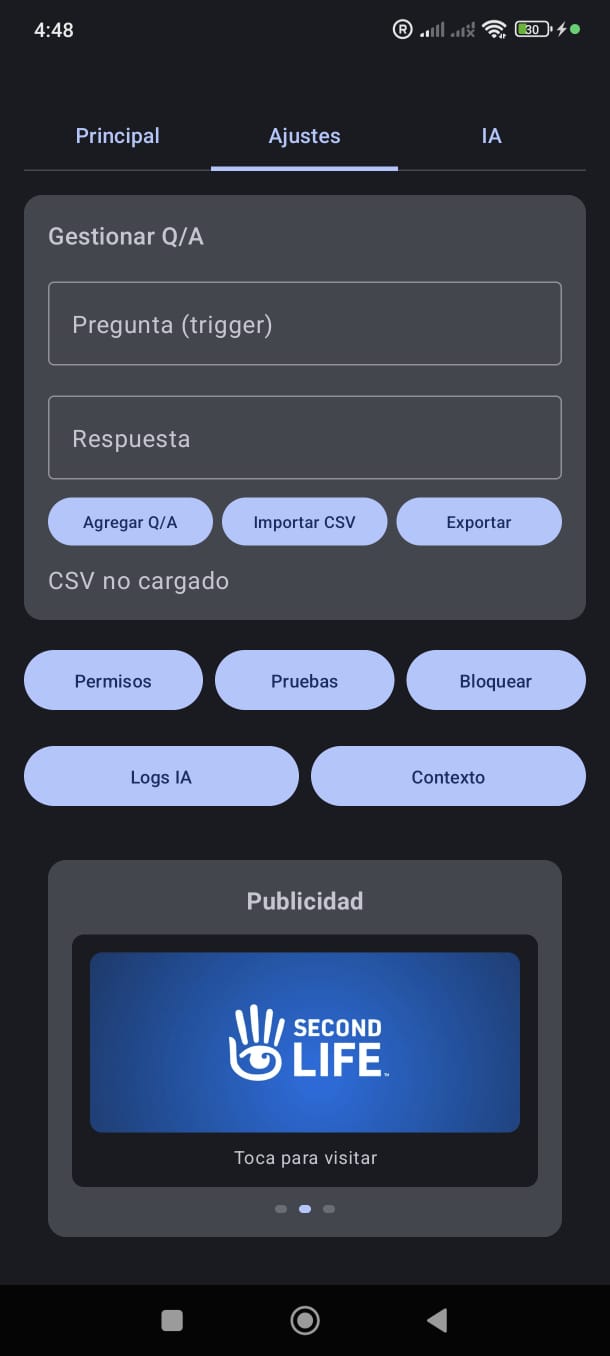Tap the Bloquear button
Image resolution: width=610 pixels, height=1356 pixels.
(495, 681)
